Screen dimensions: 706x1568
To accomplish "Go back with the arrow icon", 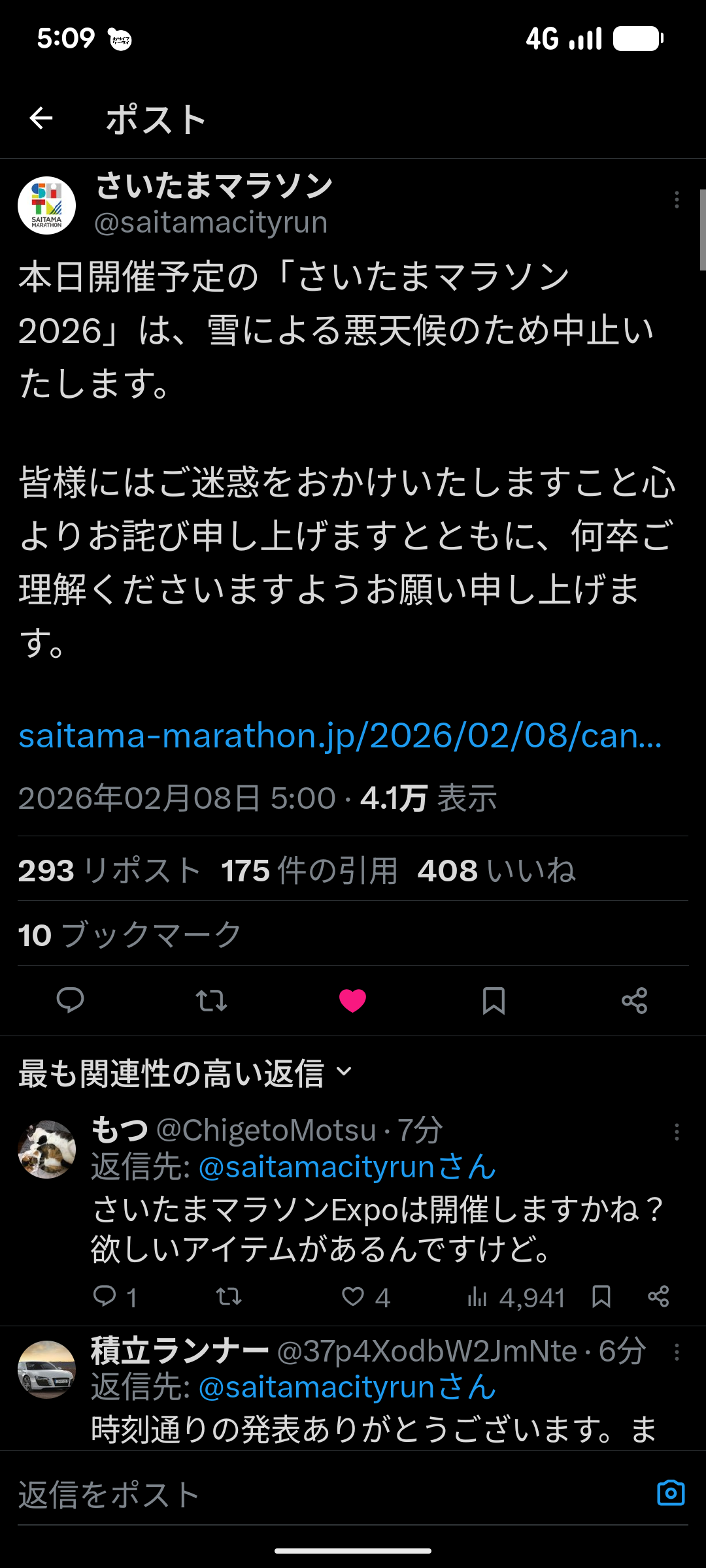I will click(41, 118).
